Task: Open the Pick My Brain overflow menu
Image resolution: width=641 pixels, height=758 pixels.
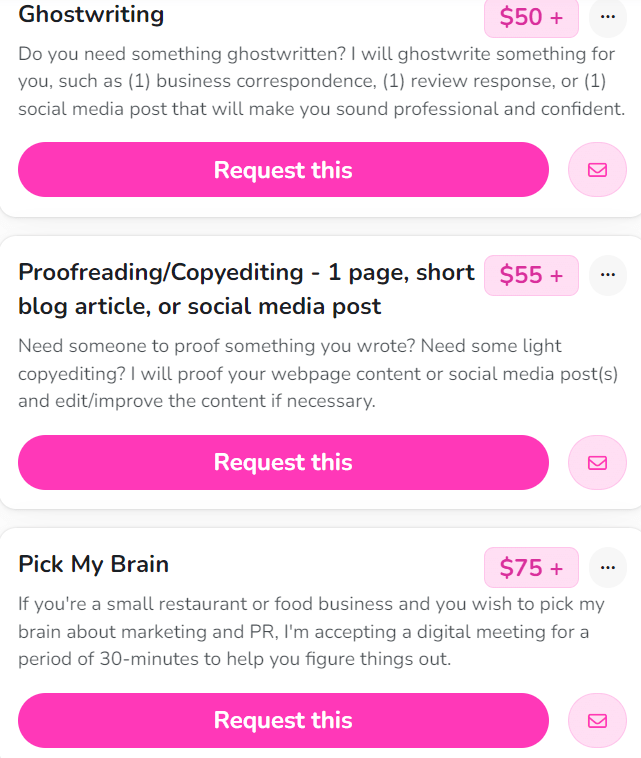Action: (608, 567)
